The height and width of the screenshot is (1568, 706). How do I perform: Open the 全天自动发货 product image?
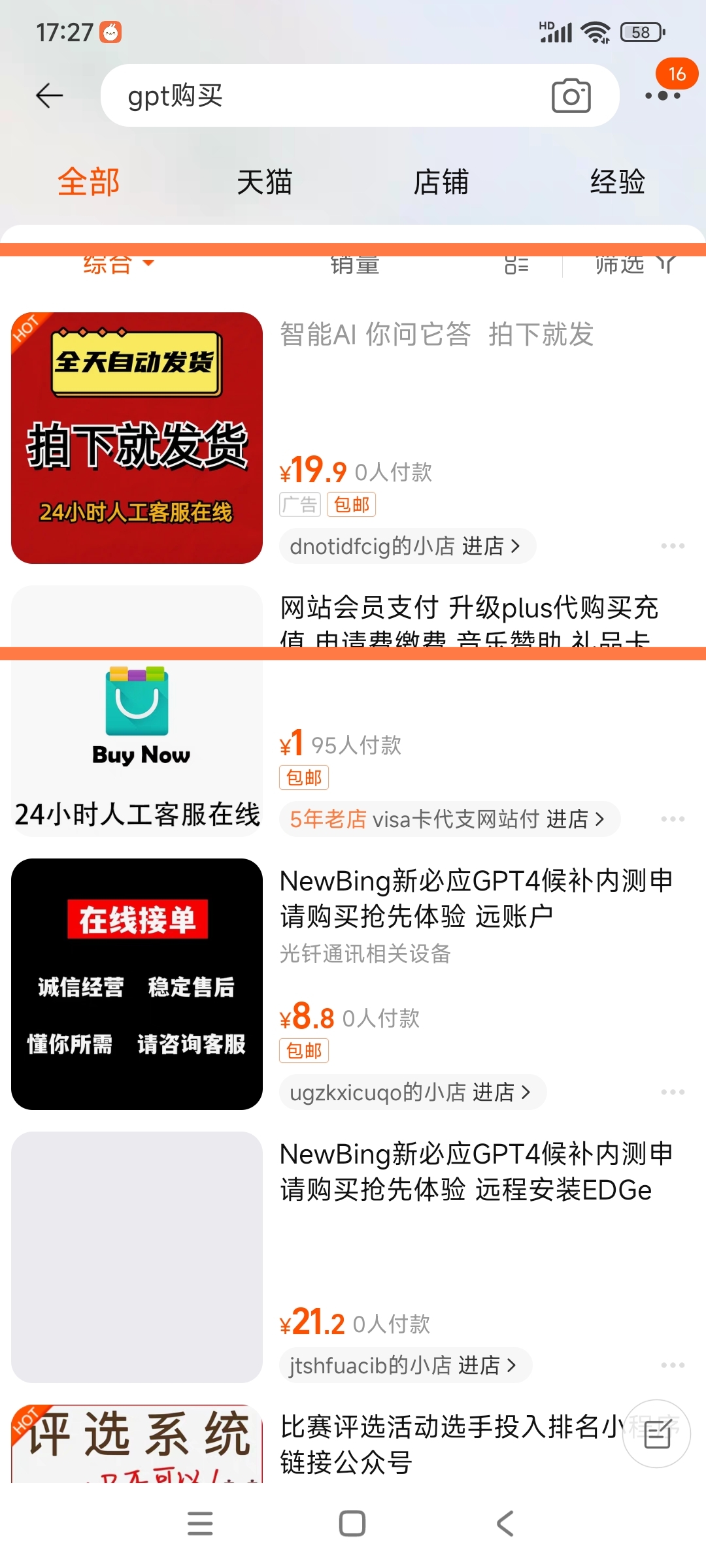coord(137,438)
